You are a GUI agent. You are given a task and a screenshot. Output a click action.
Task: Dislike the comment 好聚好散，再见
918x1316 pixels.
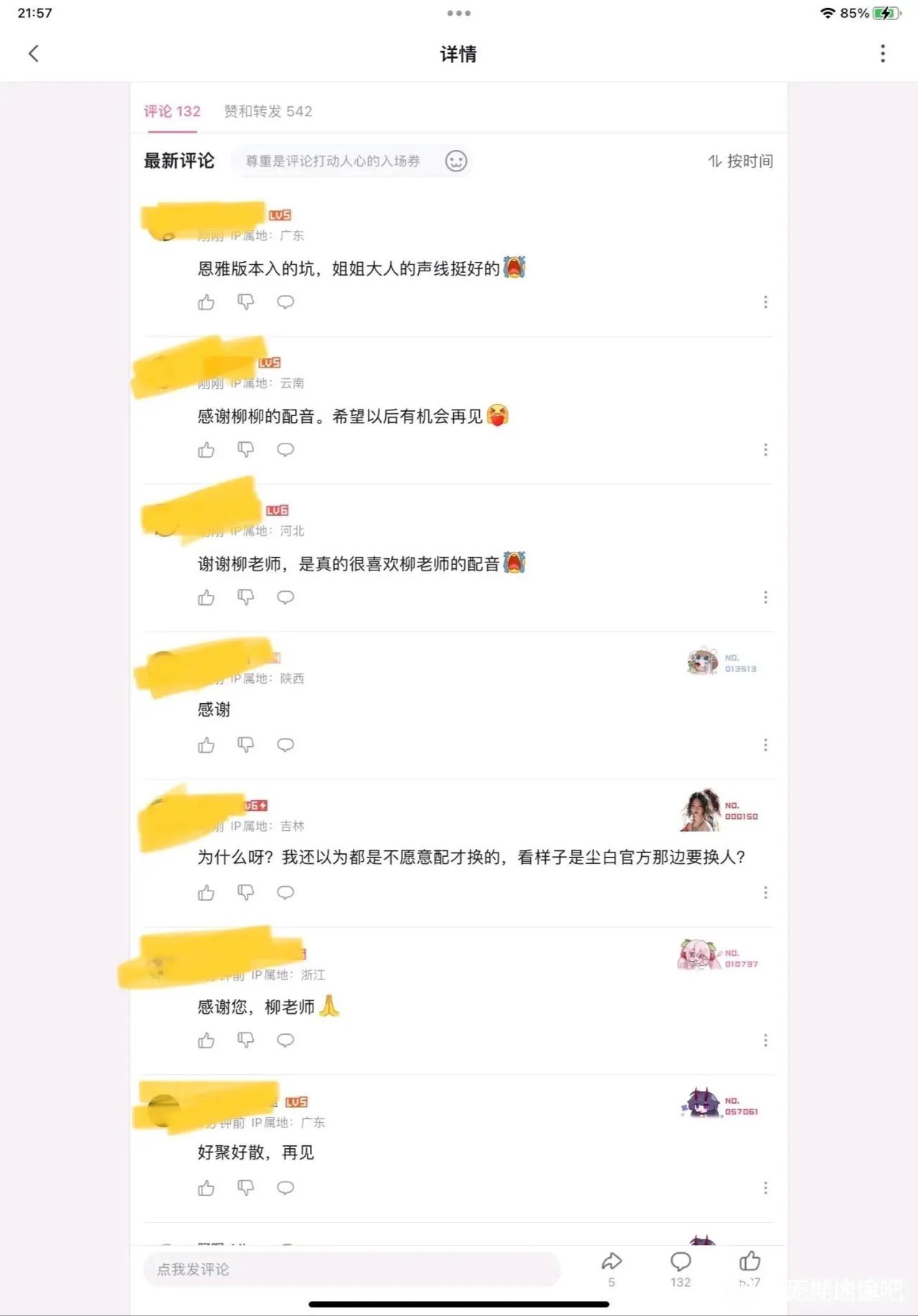(246, 1188)
